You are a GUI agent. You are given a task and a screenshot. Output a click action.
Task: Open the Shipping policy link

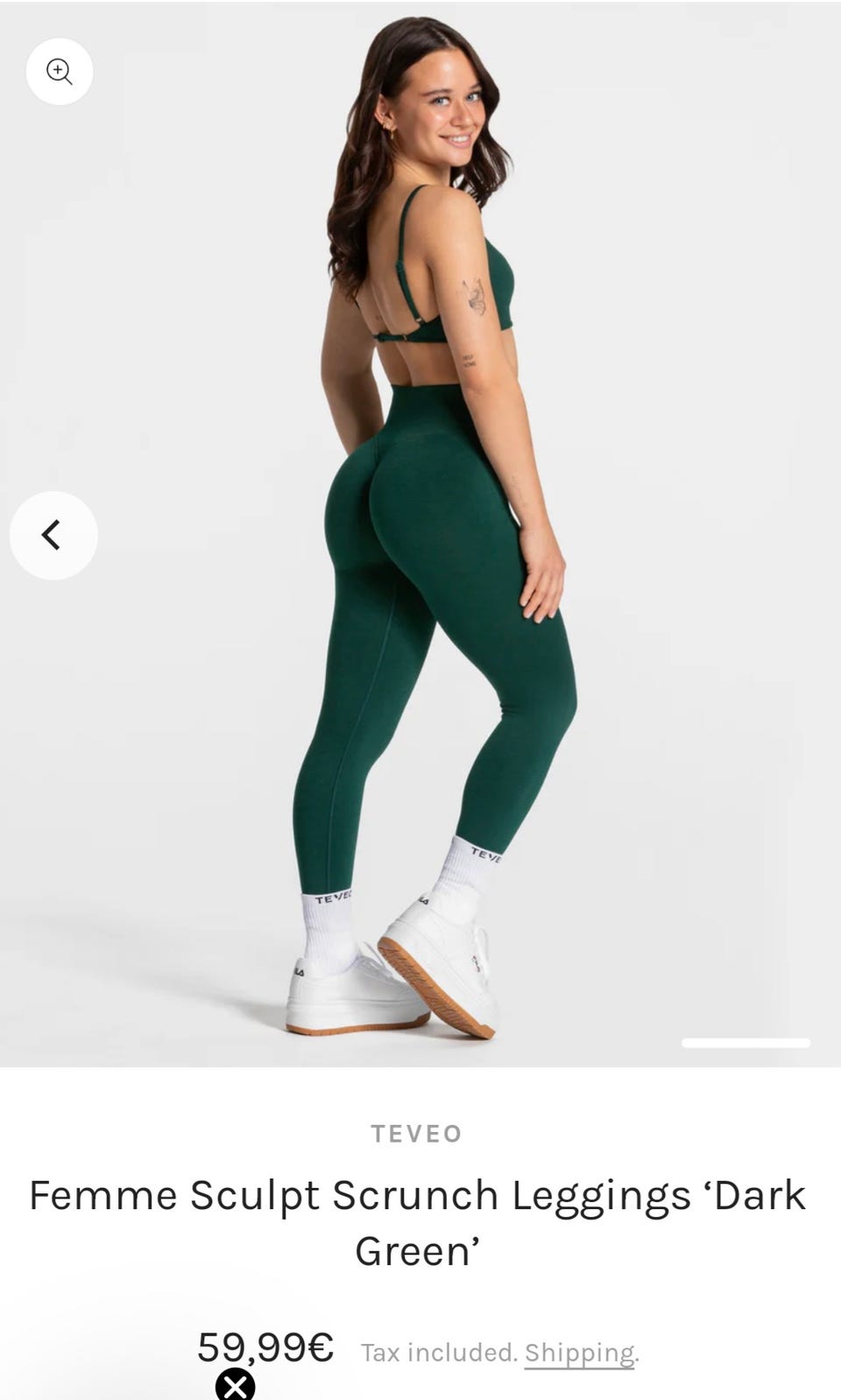click(x=579, y=1353)
